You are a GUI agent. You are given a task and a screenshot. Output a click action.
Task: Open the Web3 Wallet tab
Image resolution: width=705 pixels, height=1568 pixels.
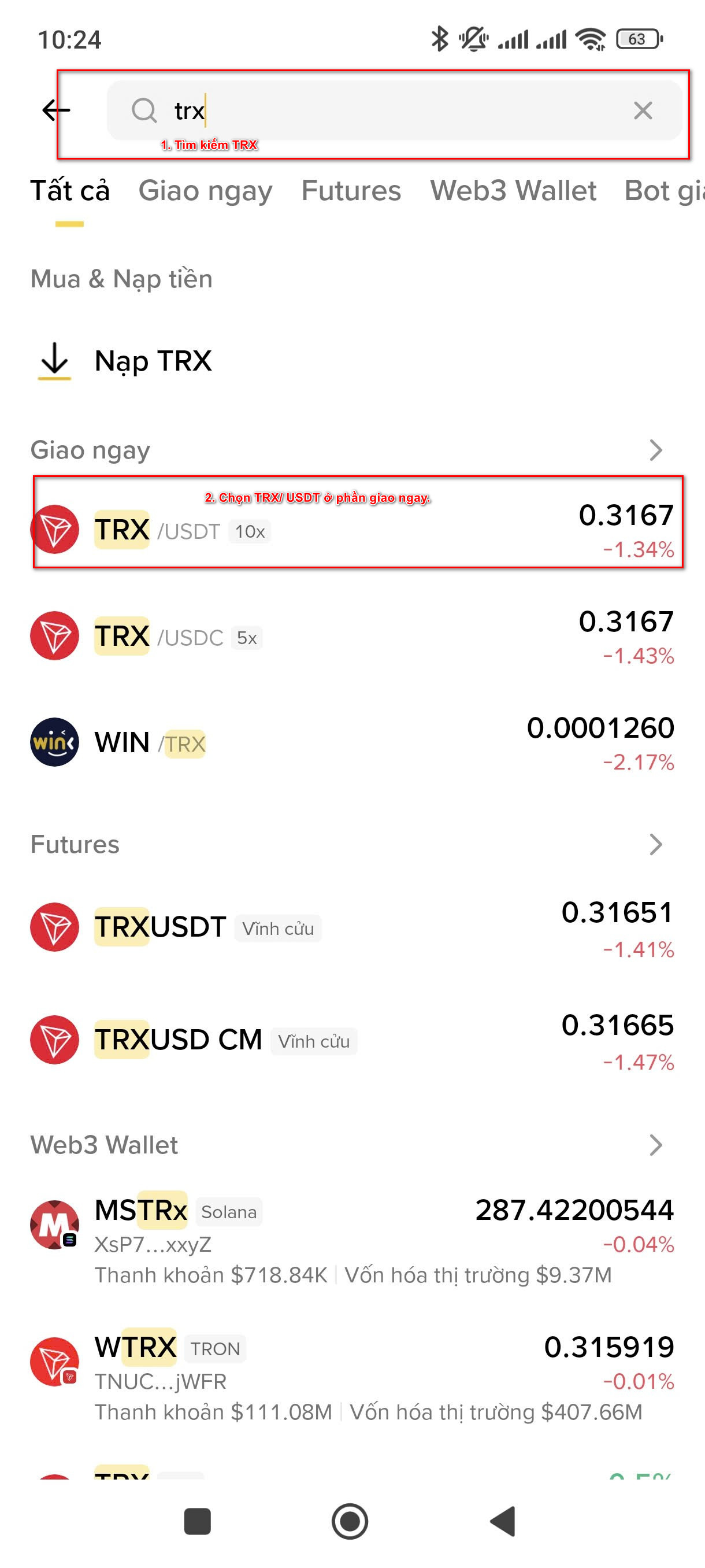pos(513,191)
